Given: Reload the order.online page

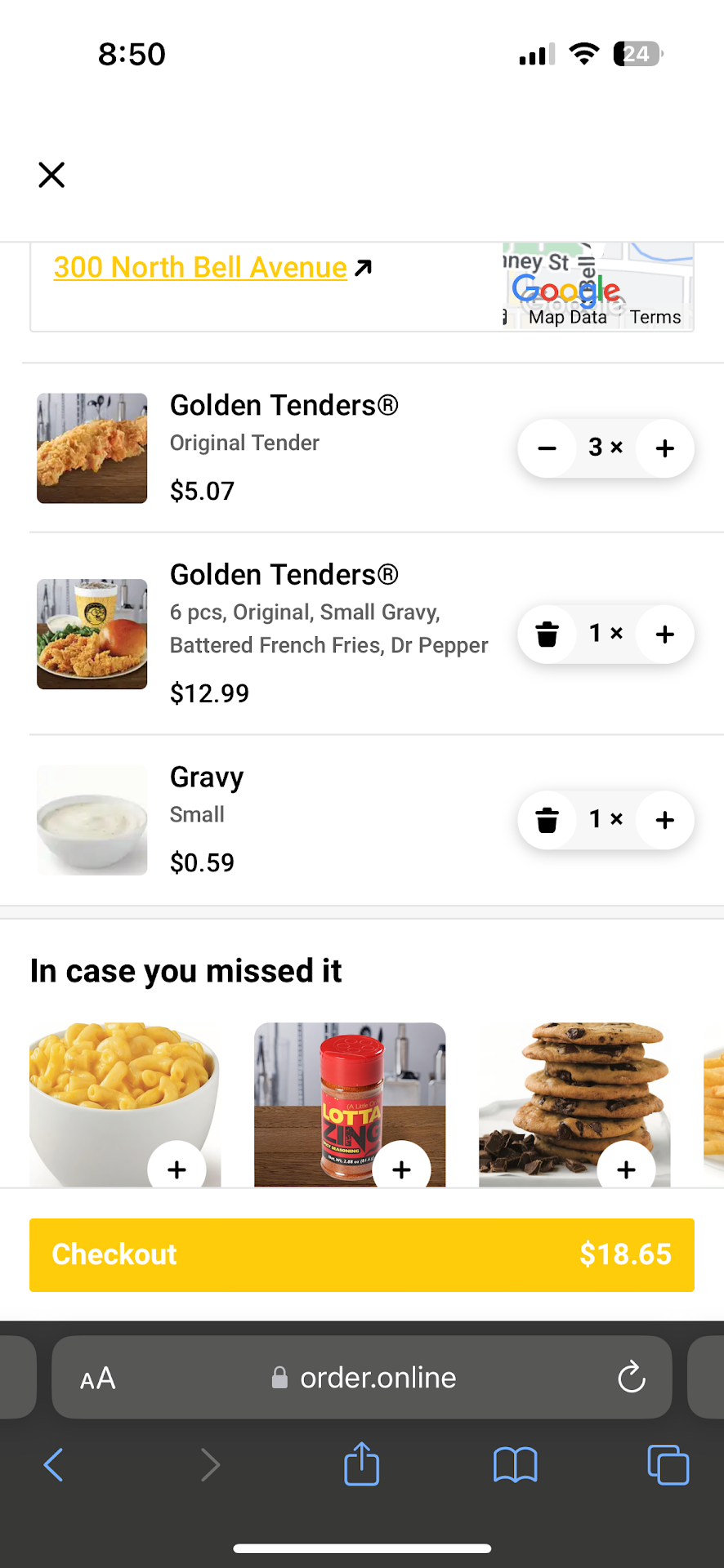Looking at the screenshot, I should click(x=631, y=1378).
